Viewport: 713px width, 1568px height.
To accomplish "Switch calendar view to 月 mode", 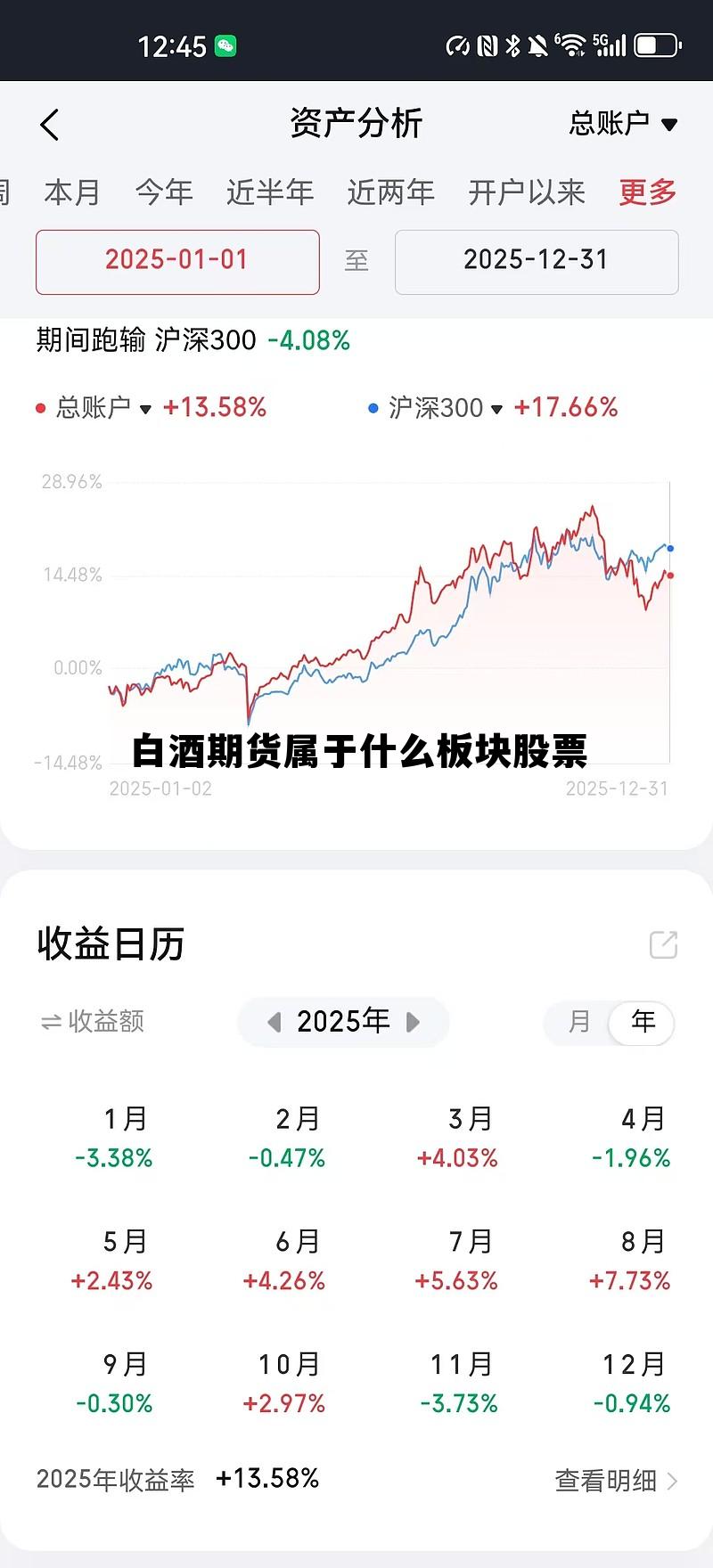I will (x=577, y=1023).
